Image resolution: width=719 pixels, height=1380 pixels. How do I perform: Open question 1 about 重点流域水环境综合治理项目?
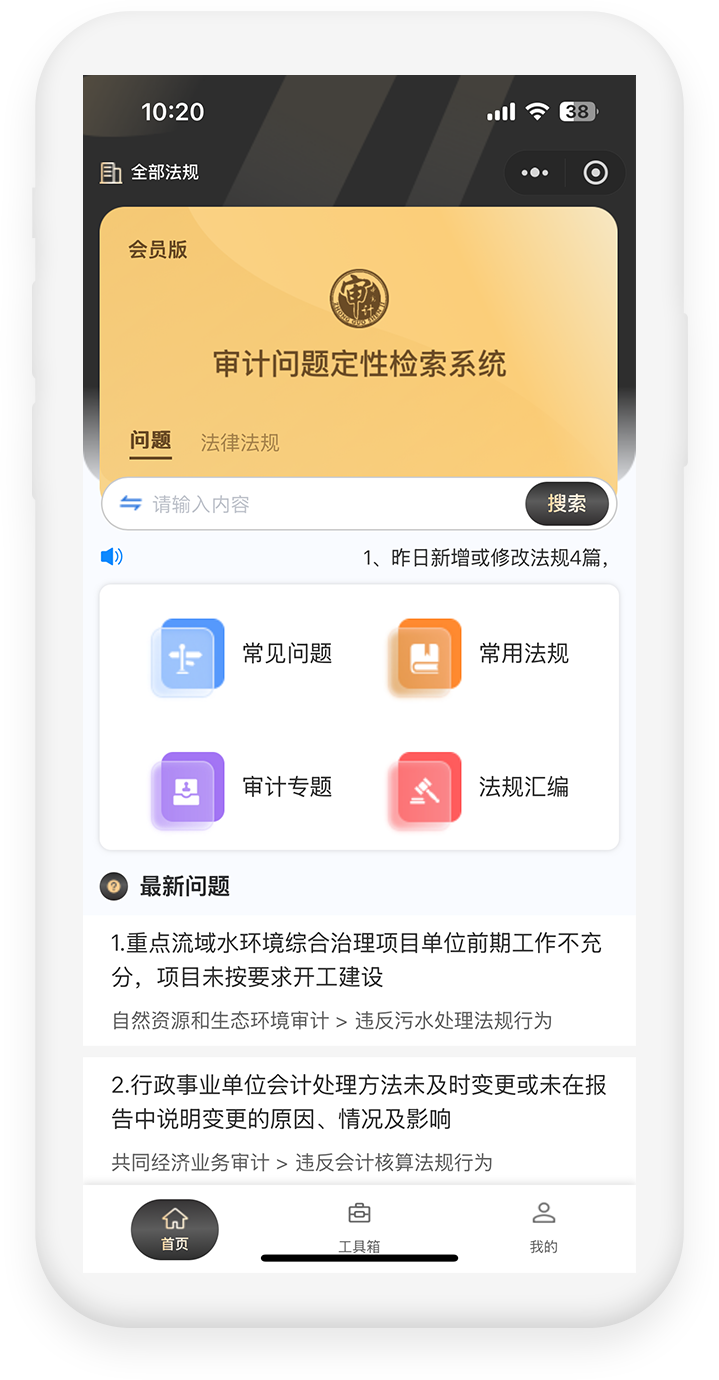click(358, 960)
